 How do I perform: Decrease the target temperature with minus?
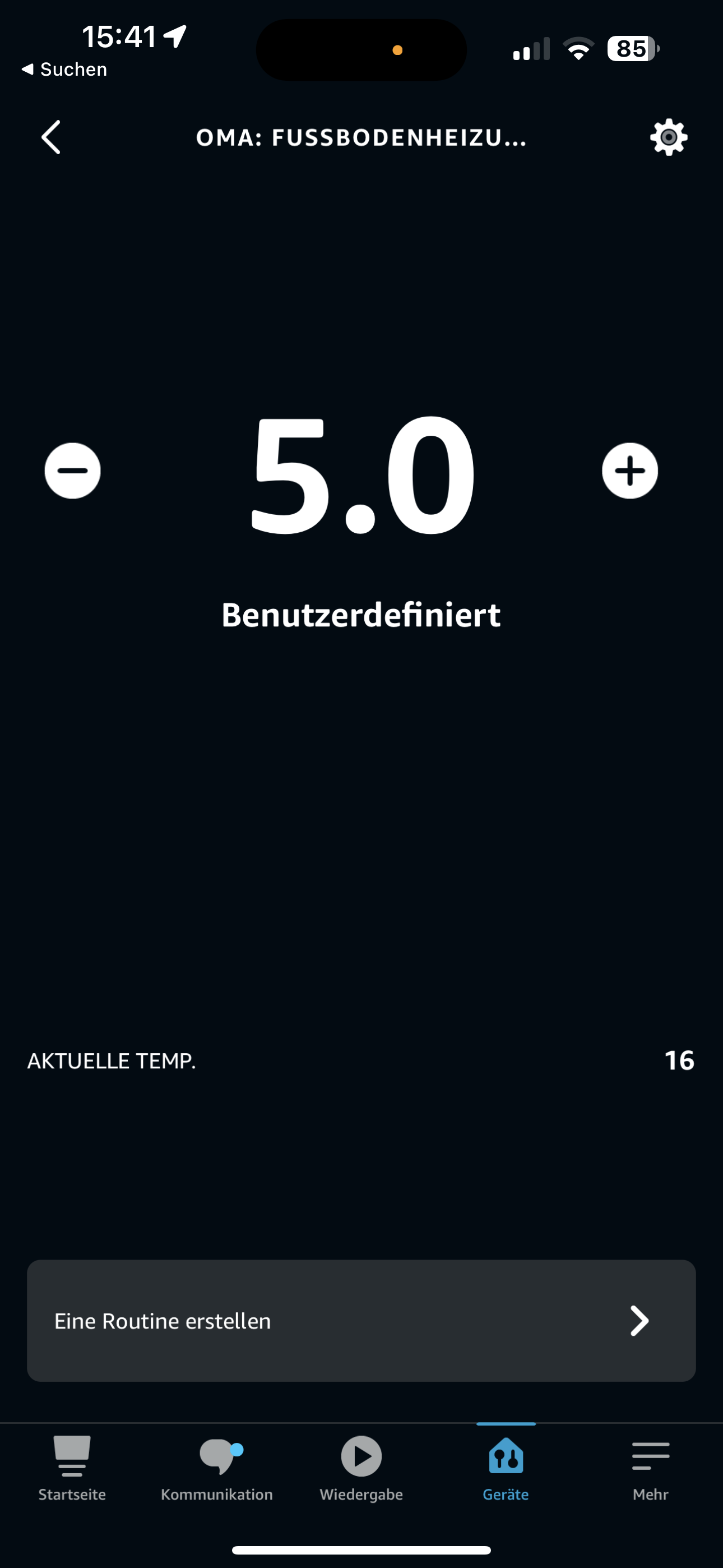coord(72,471)
